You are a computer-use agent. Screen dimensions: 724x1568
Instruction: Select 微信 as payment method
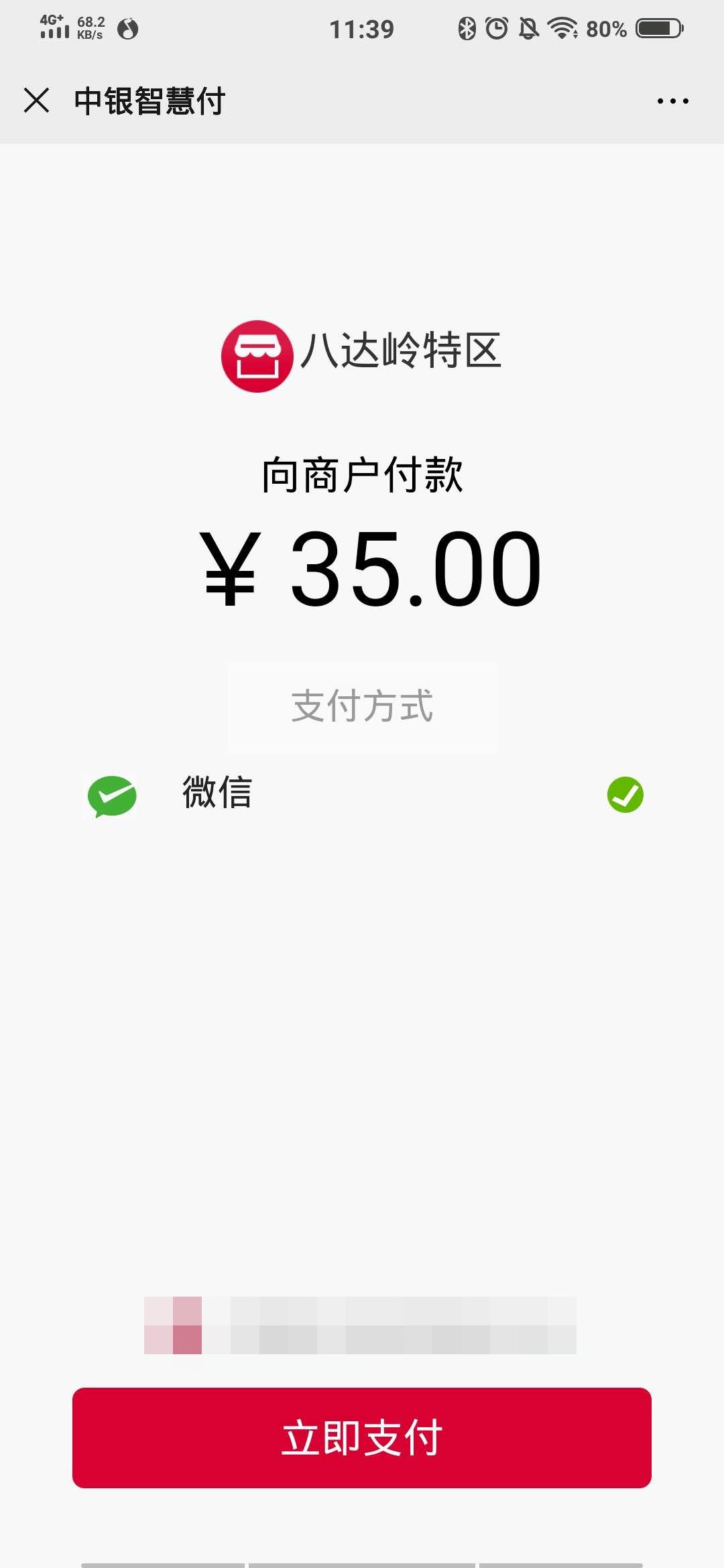(x=362, y=794)
